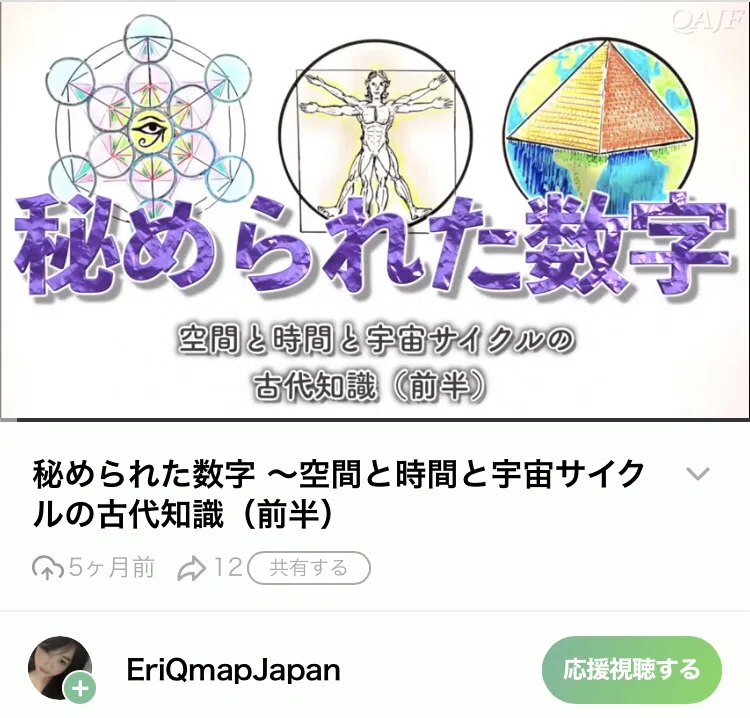The width and height of the screenshot is (750, 718).
Task: Open the EriQmapJapan channel page
Action: click(233, 670)
